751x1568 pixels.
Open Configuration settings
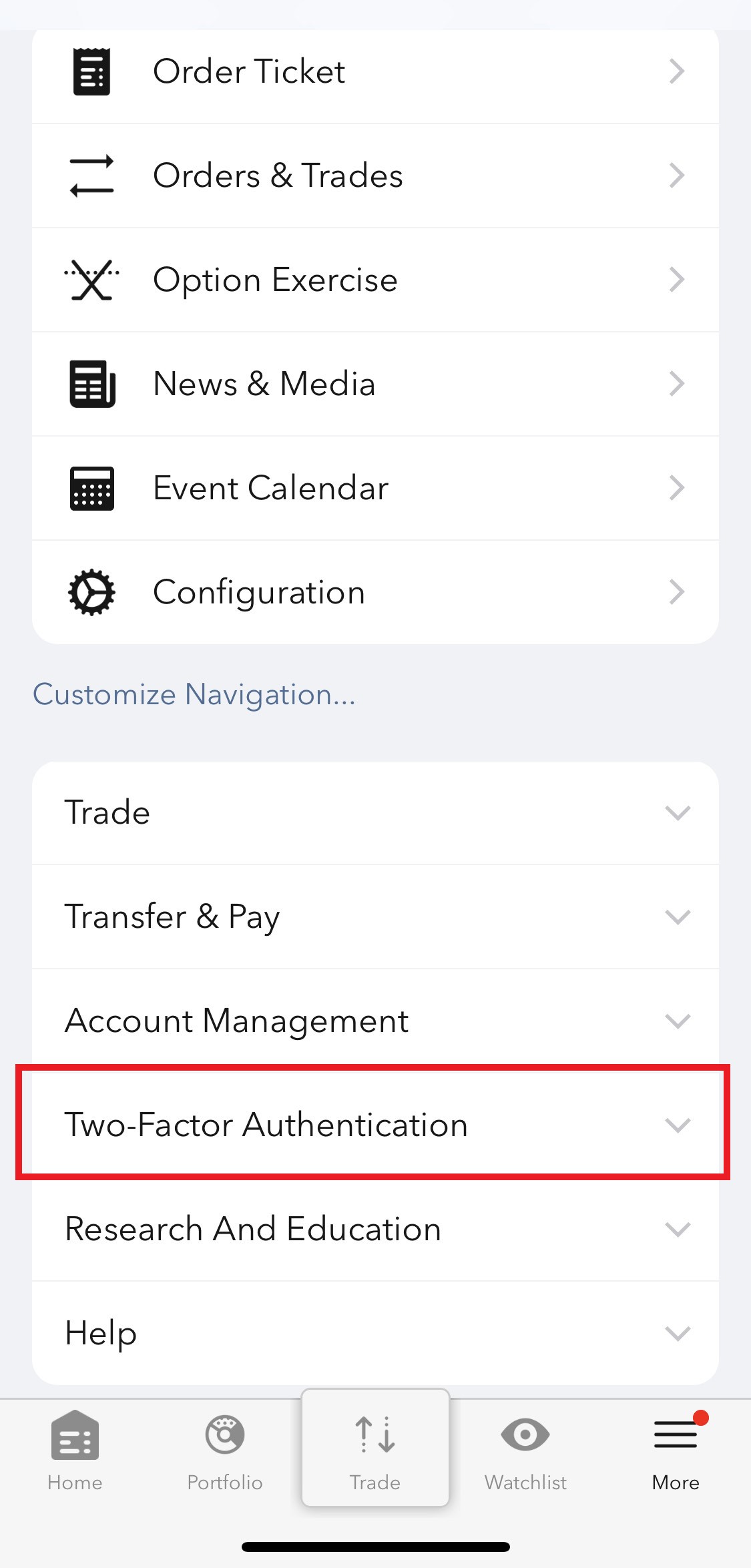click(x=375, y=592)
